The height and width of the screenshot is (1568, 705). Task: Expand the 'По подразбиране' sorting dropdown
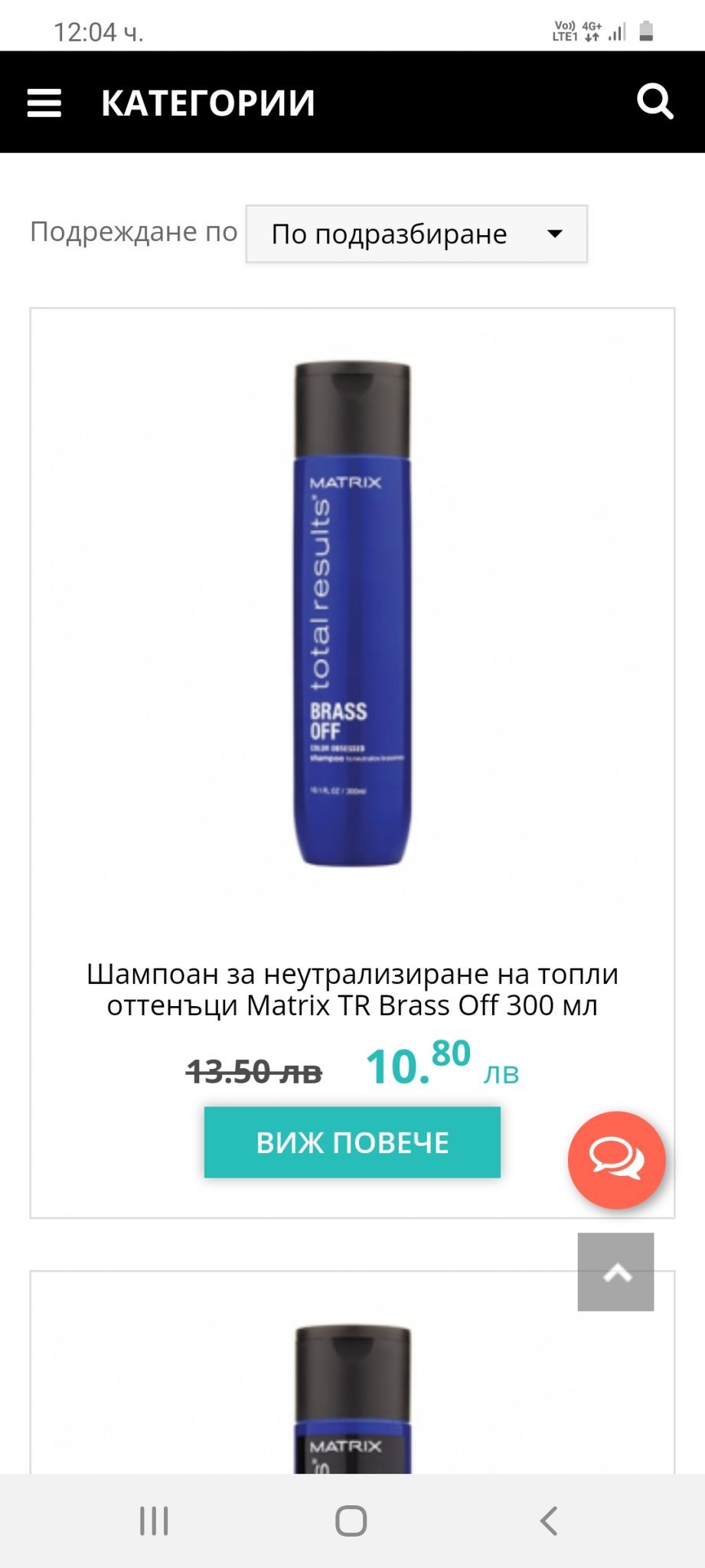click(x=416, y=234)
